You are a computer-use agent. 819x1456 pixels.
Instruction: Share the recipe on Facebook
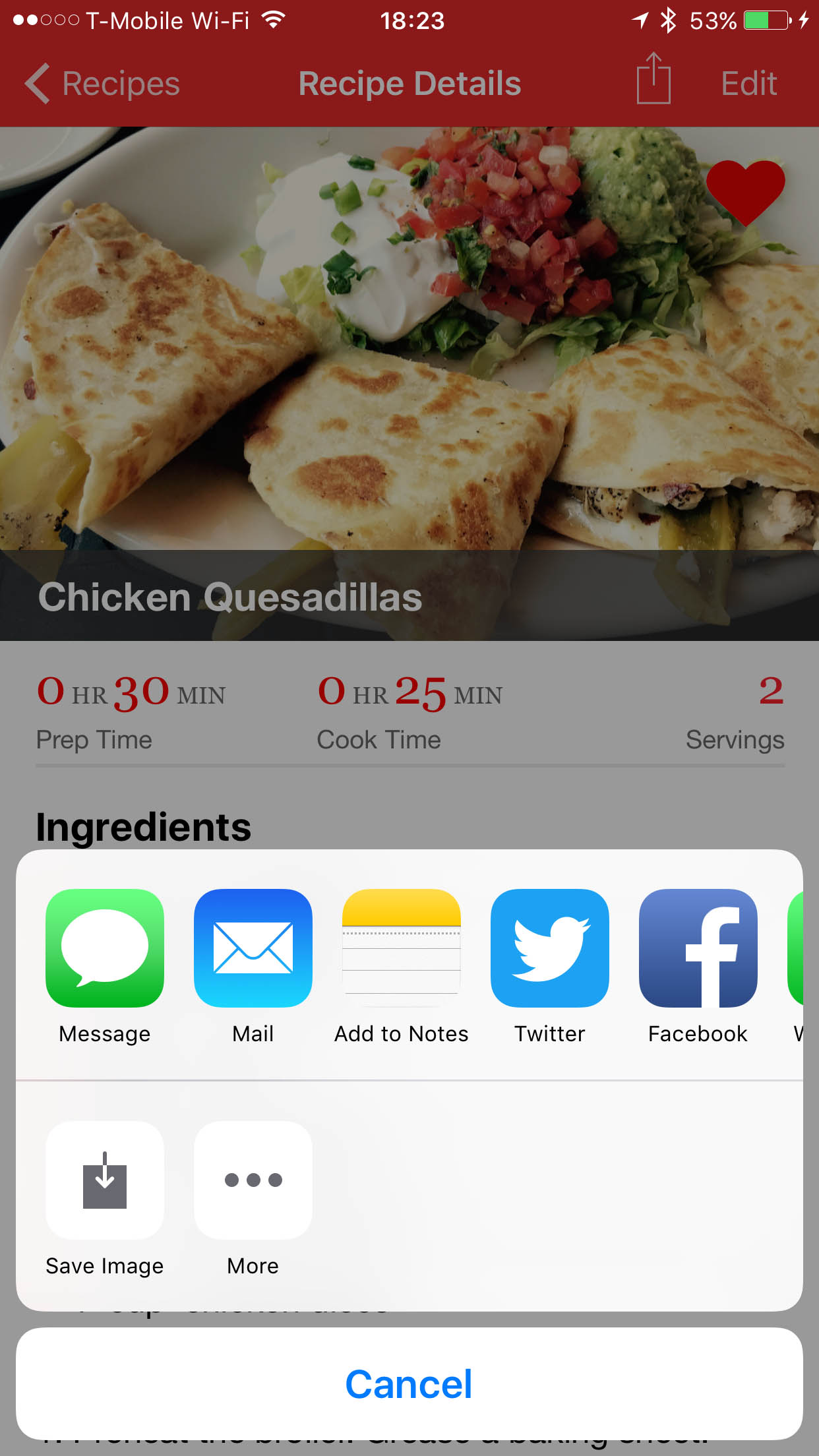click(698, 948)
